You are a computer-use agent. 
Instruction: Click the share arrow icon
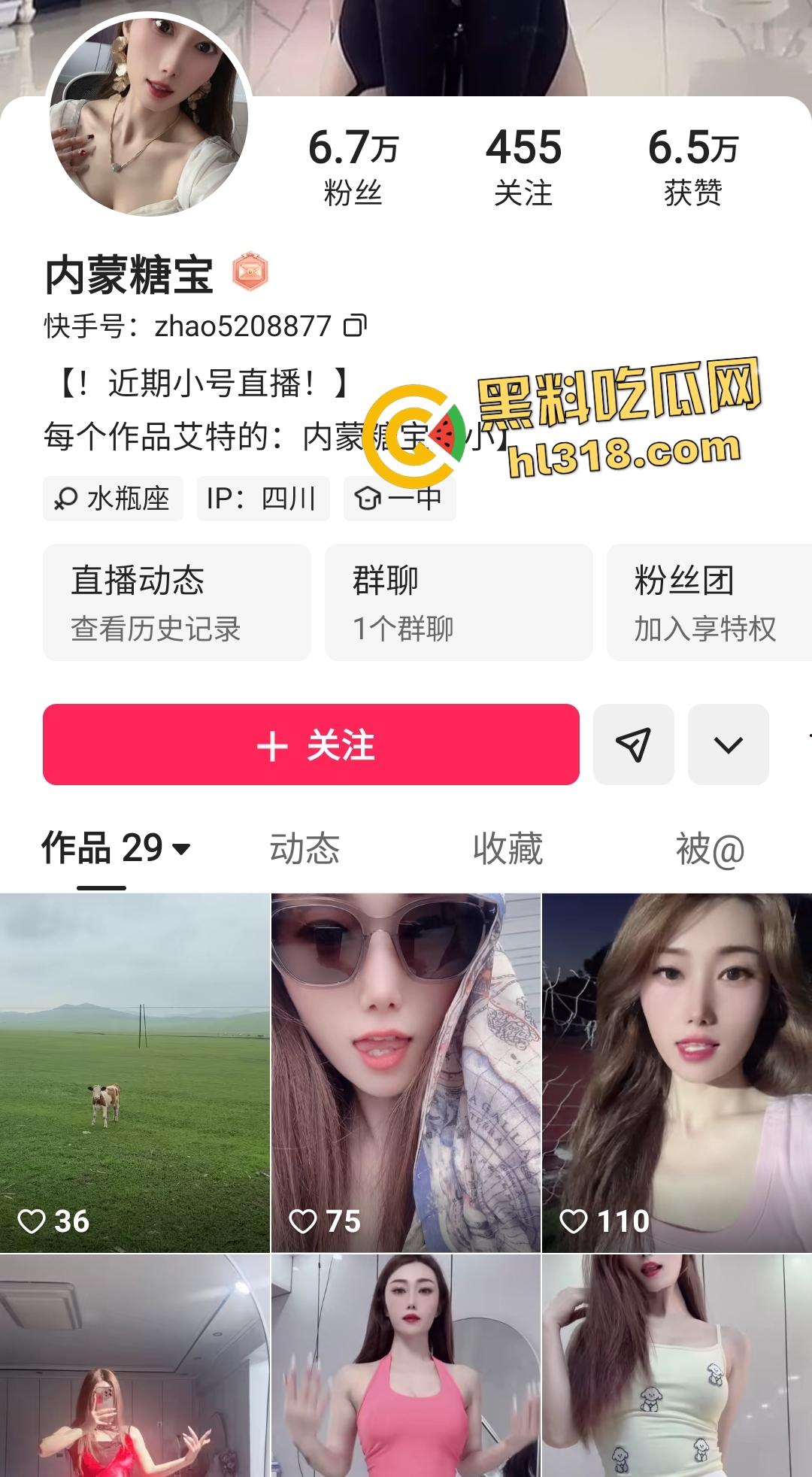(634, 745)
